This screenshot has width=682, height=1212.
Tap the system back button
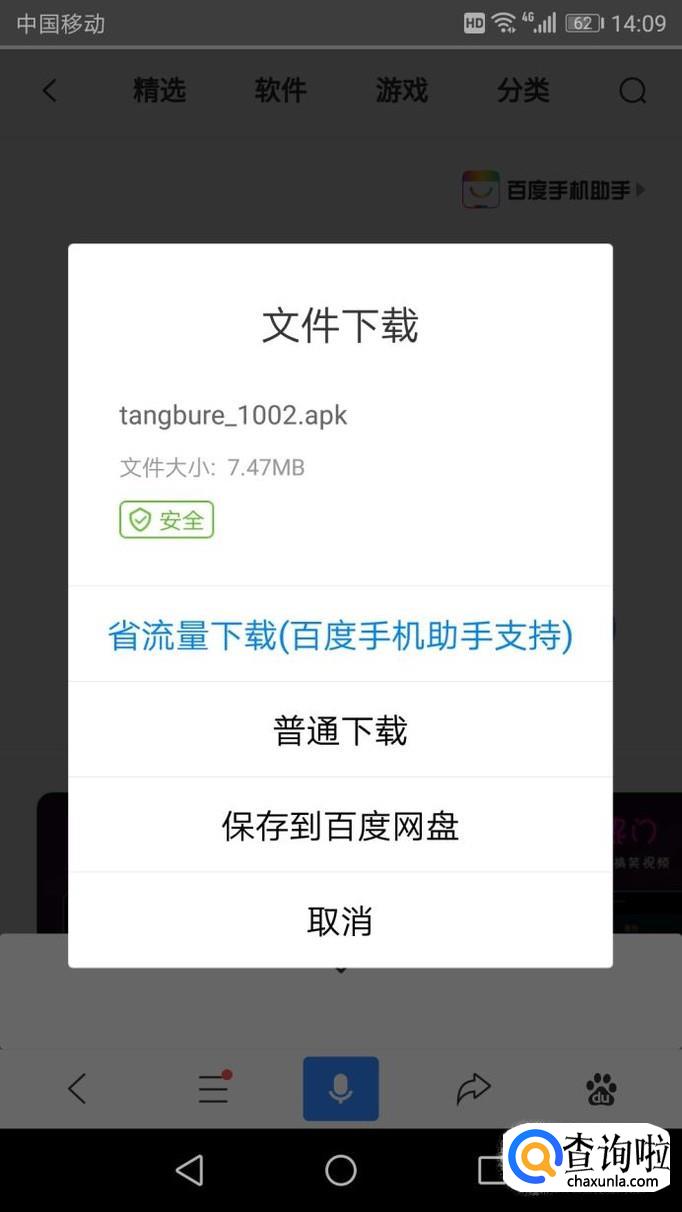point(189,1170)
